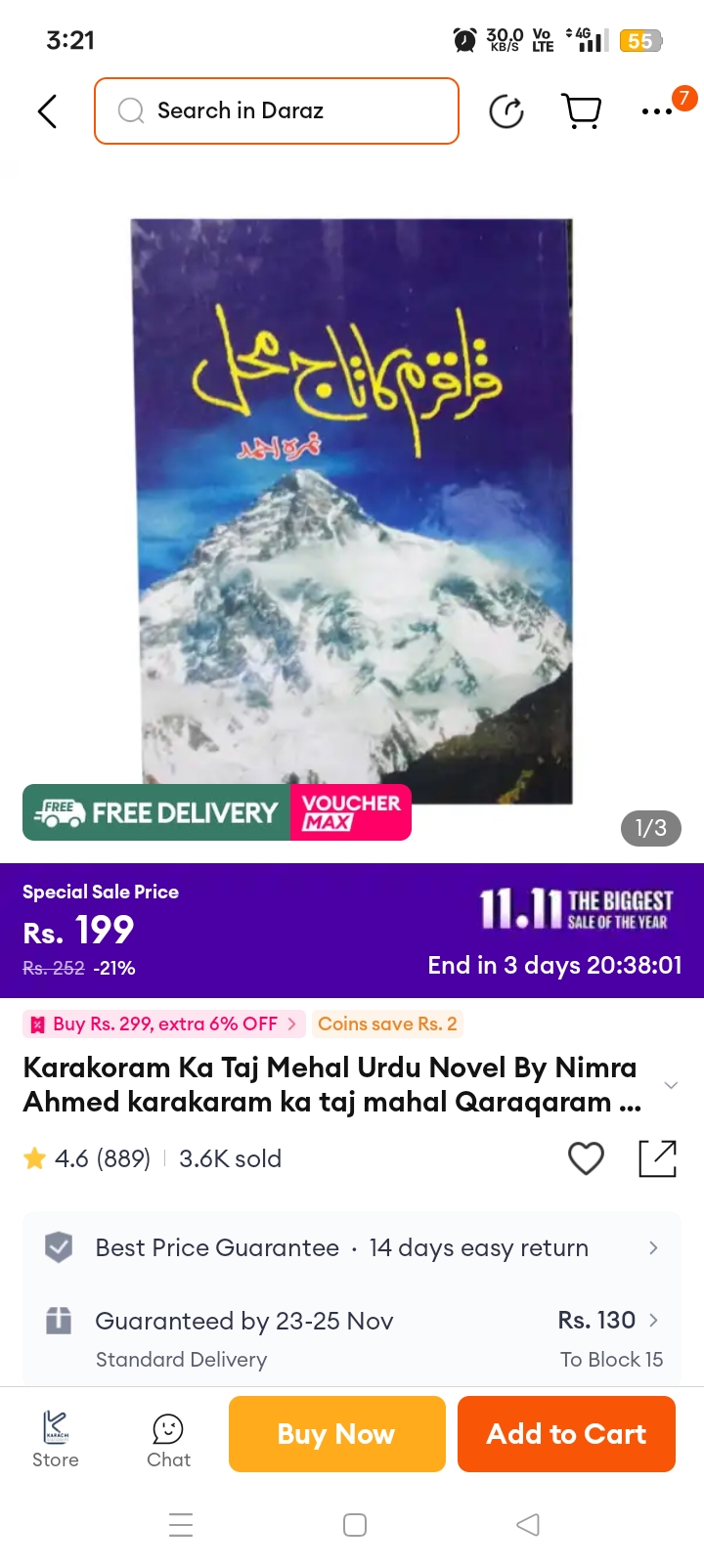Tap the circular arrow icon beside search
The height and width of the screenshot is (1568, 704).
[506, 111]
